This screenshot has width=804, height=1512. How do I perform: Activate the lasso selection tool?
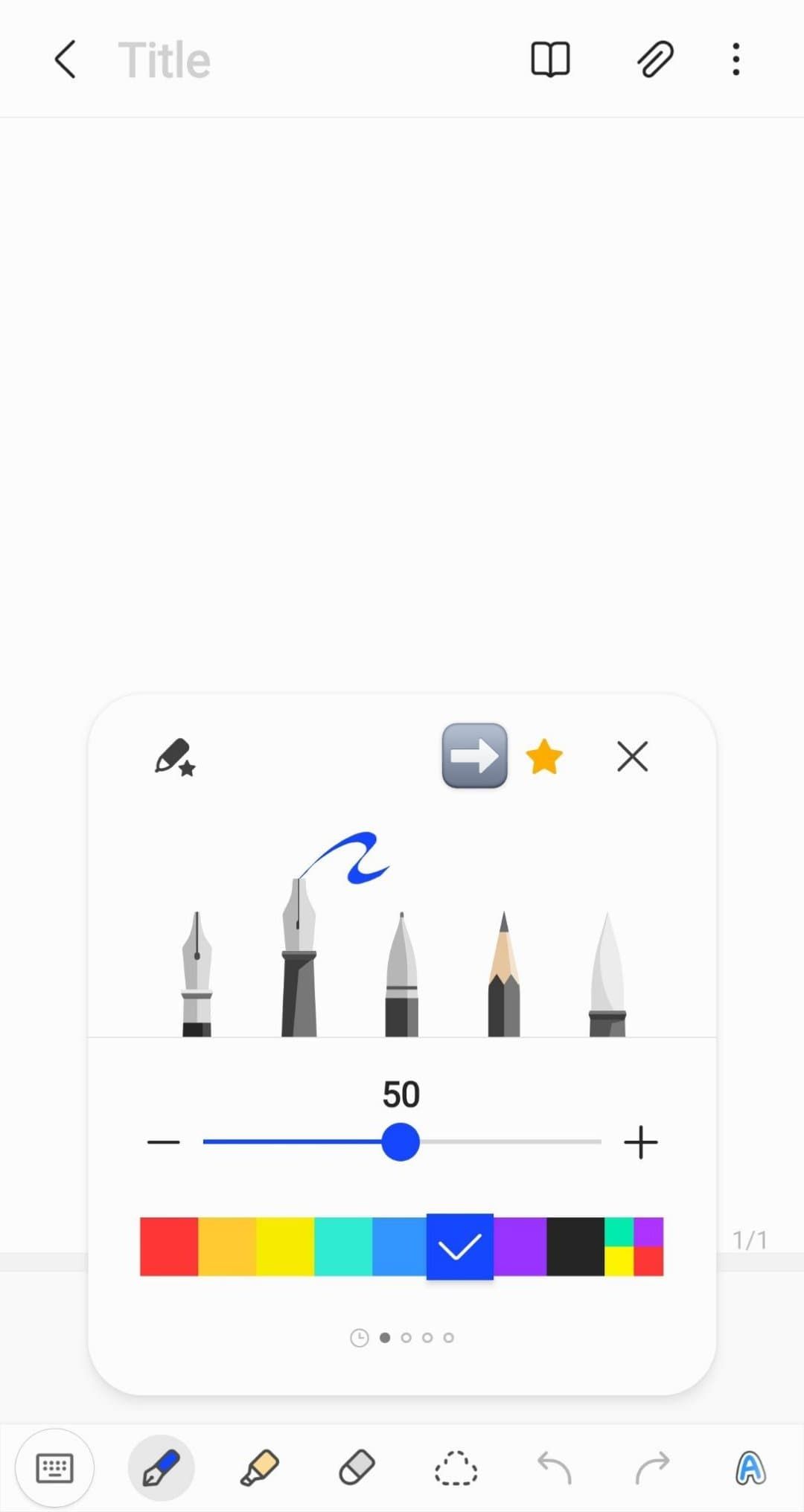(x=456, y=1467)
